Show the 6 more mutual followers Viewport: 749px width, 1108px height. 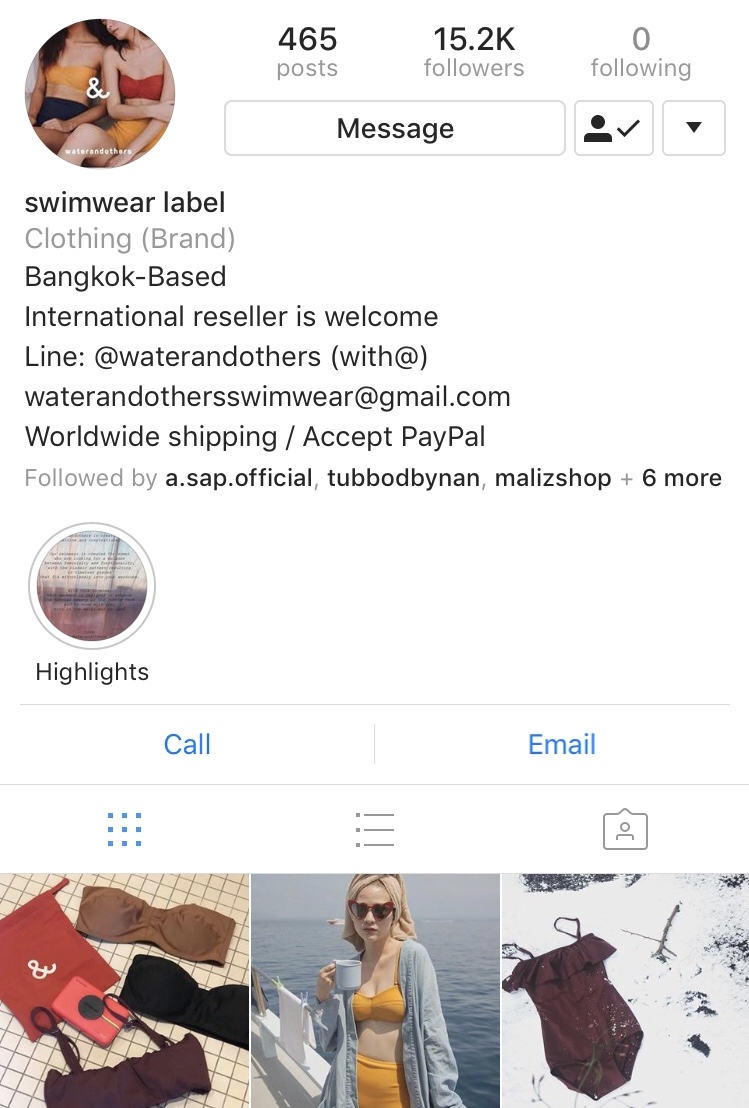681,478
